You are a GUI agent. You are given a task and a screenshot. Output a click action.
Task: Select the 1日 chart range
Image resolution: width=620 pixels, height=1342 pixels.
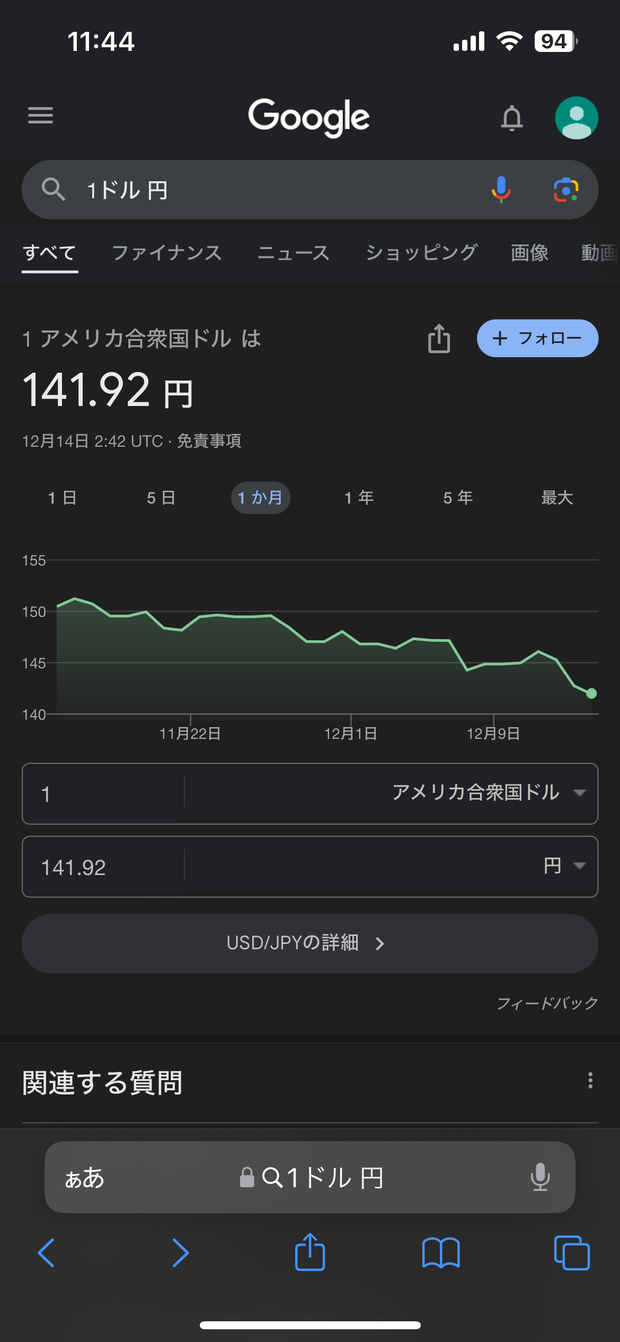(62, 498)
